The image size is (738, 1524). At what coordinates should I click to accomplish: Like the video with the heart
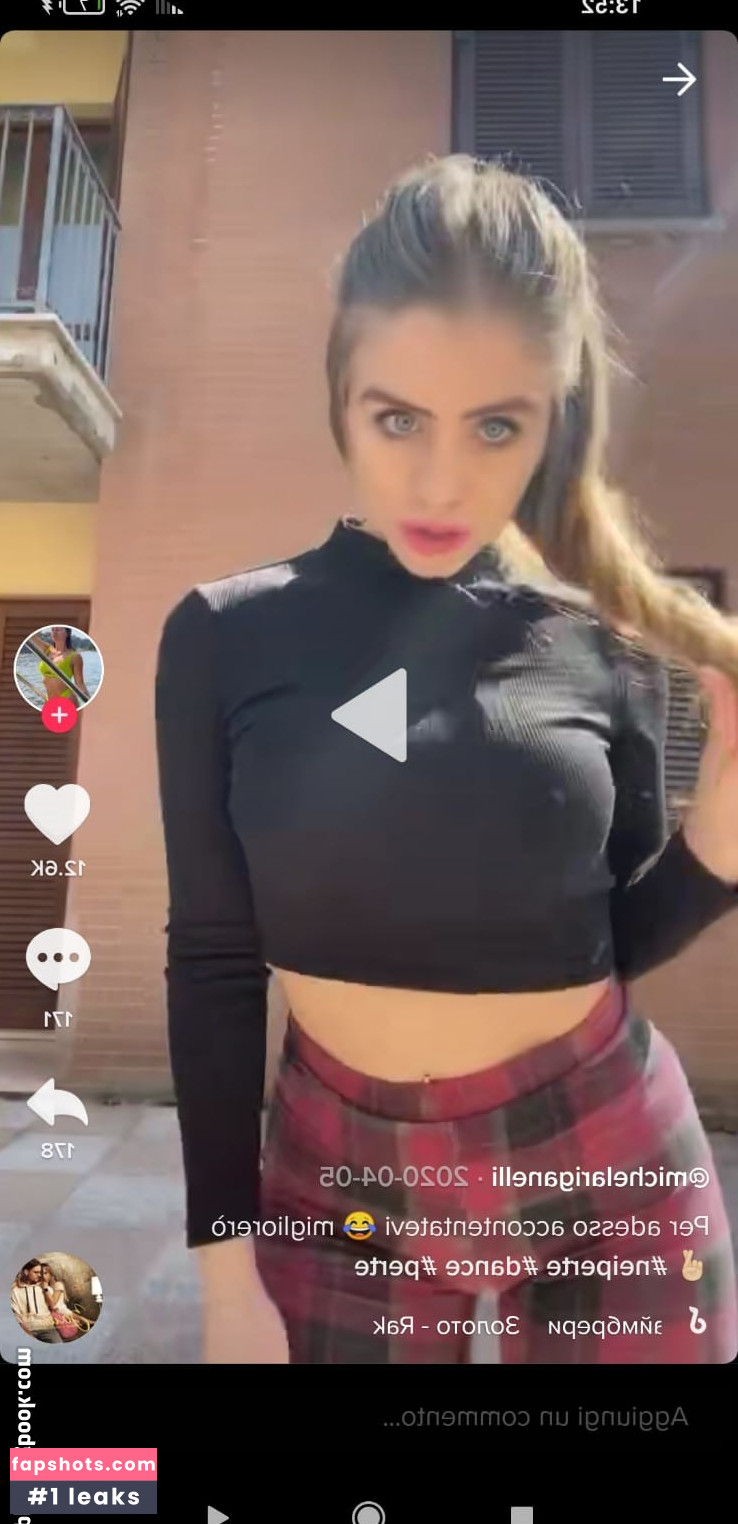57,813
